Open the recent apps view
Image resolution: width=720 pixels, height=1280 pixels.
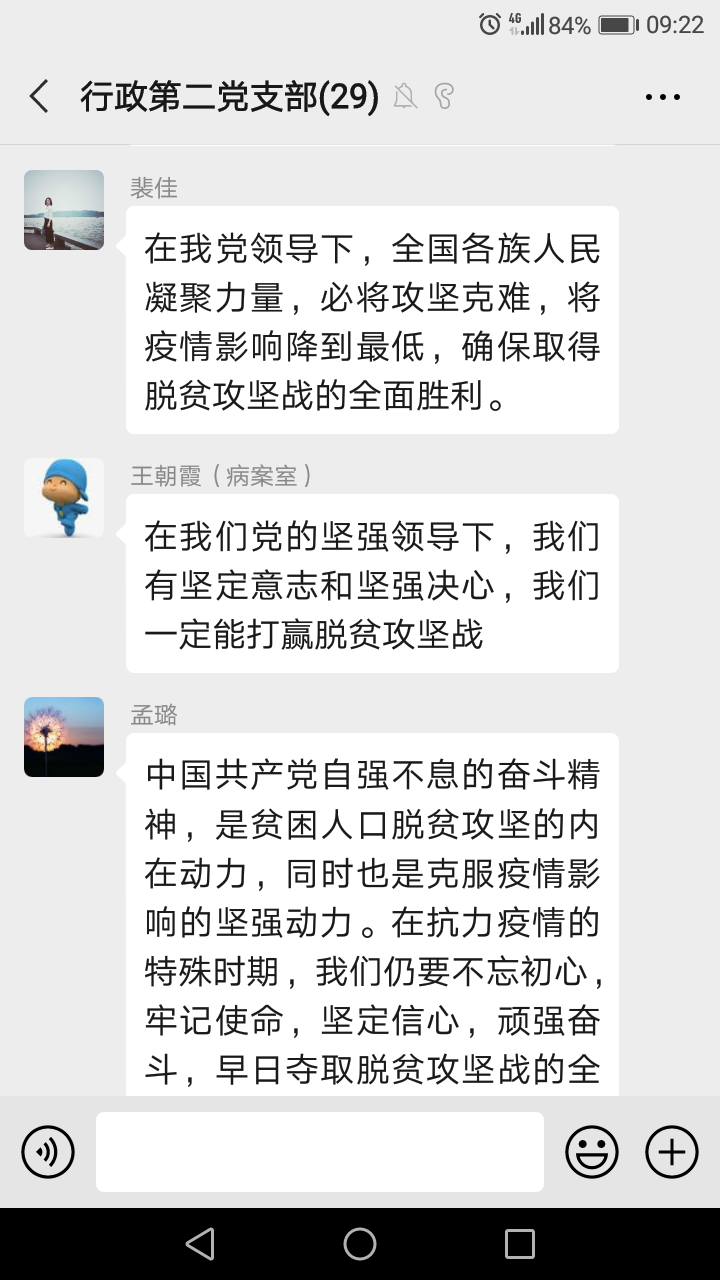point(520,1244)
